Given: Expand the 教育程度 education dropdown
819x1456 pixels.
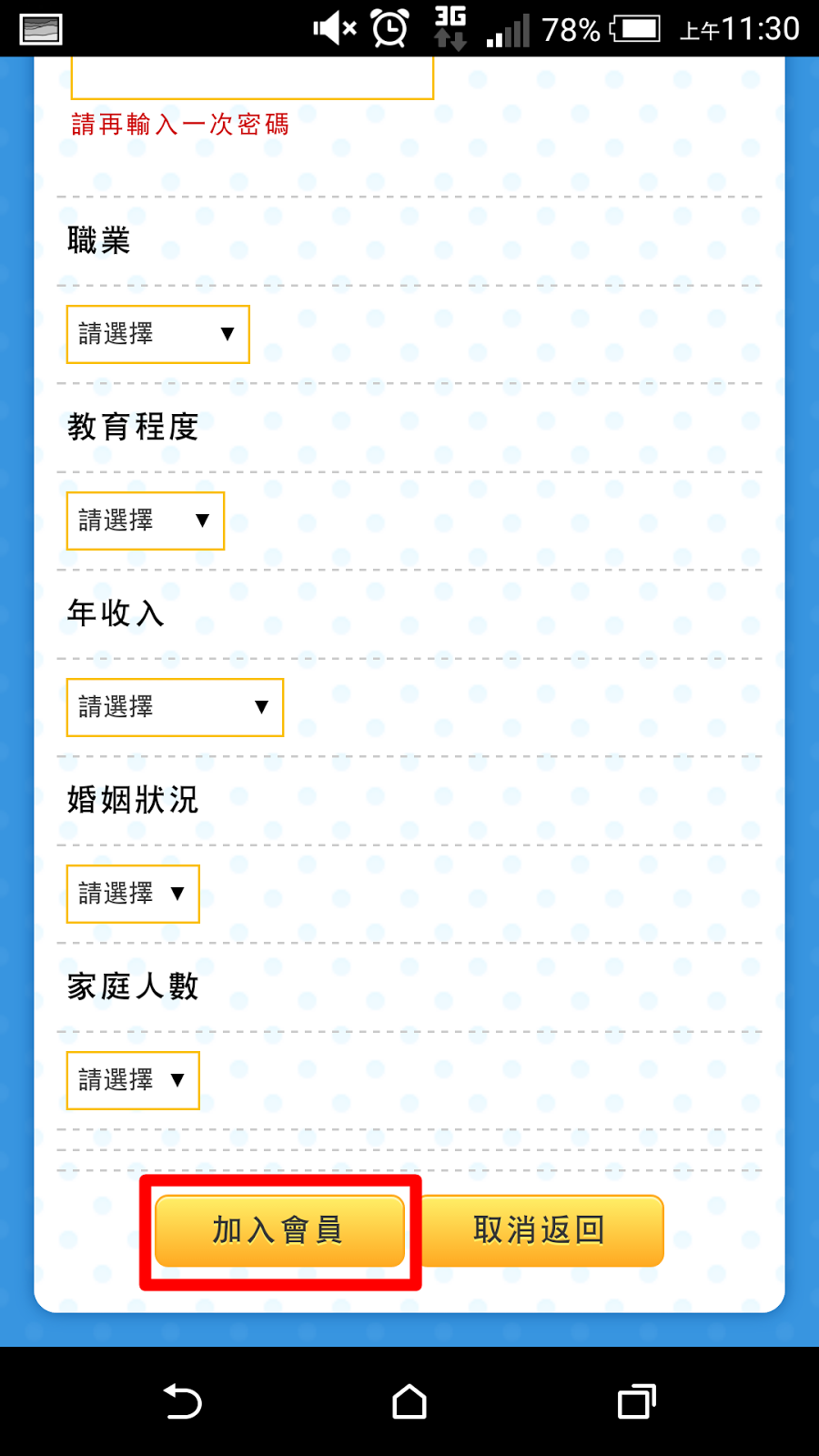Looking at the screenshot, I should [x=146, y=521].
